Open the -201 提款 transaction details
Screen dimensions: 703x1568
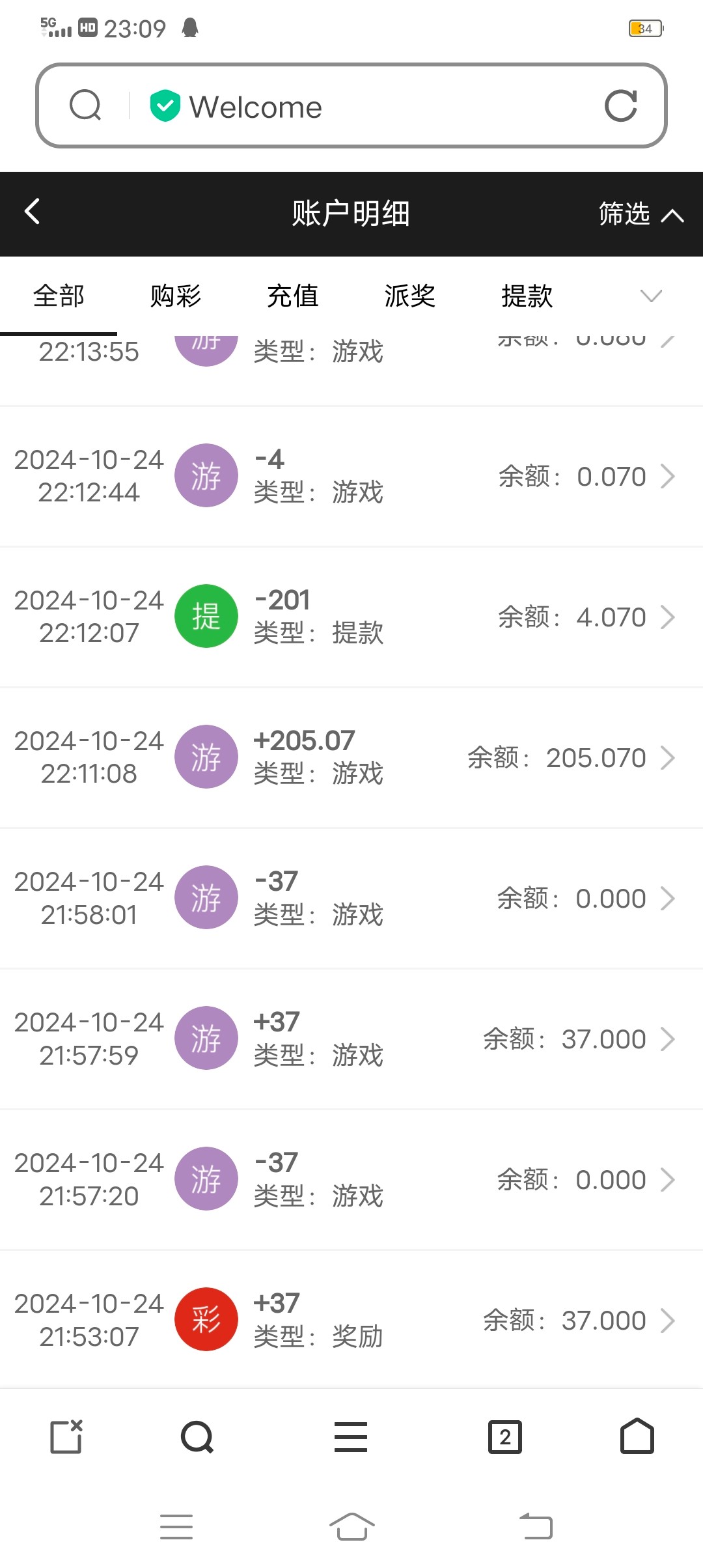click(351, 617)
